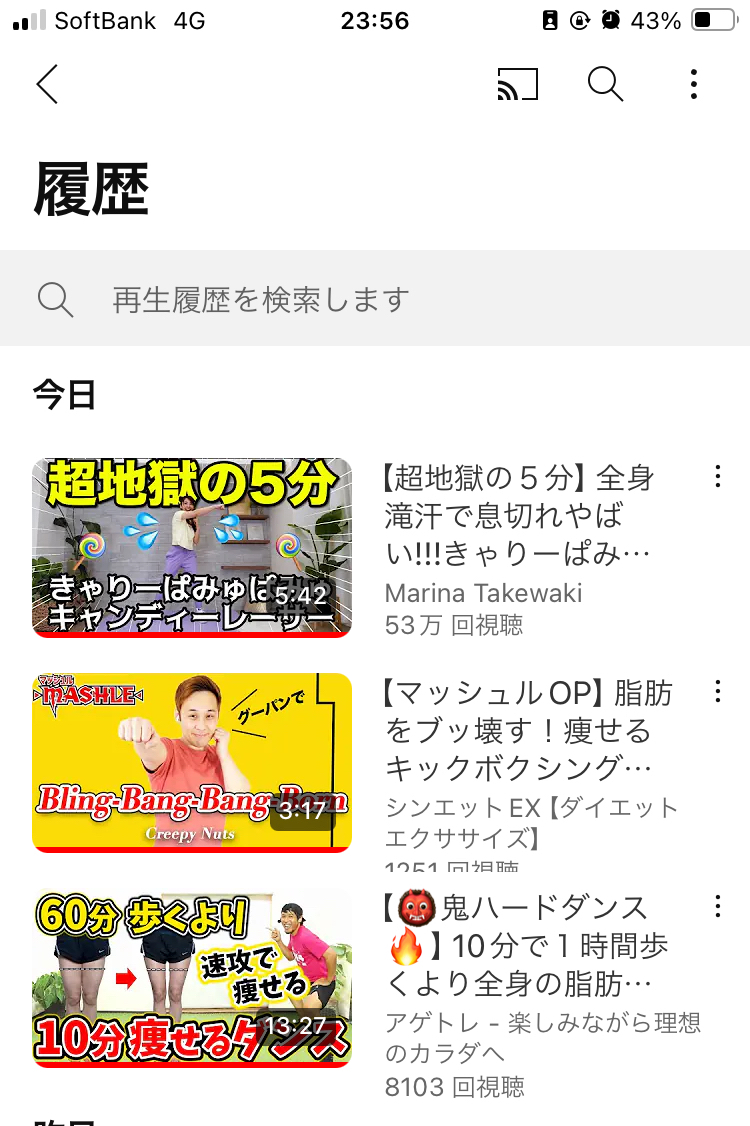Screen dimensions: 750x1126
Task: Open the top bar overflow menu
Action: point(694,85)
